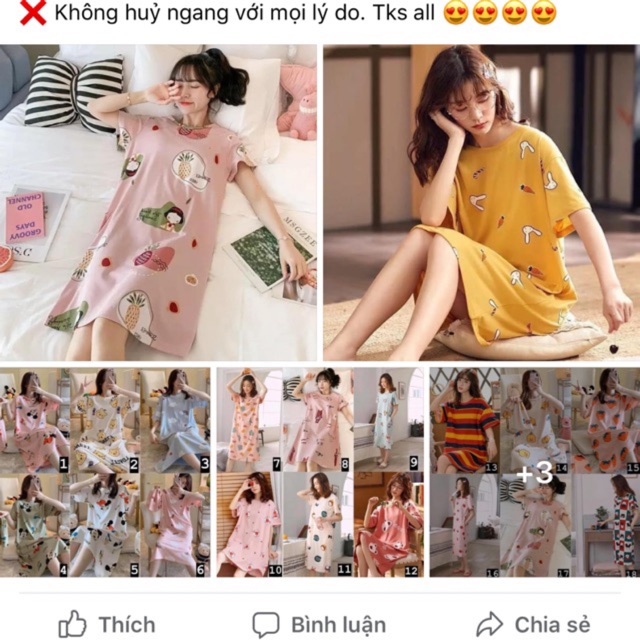Tap the Thích like button
The height and width of the screenshot is (640, 640).
pos(107,625)
